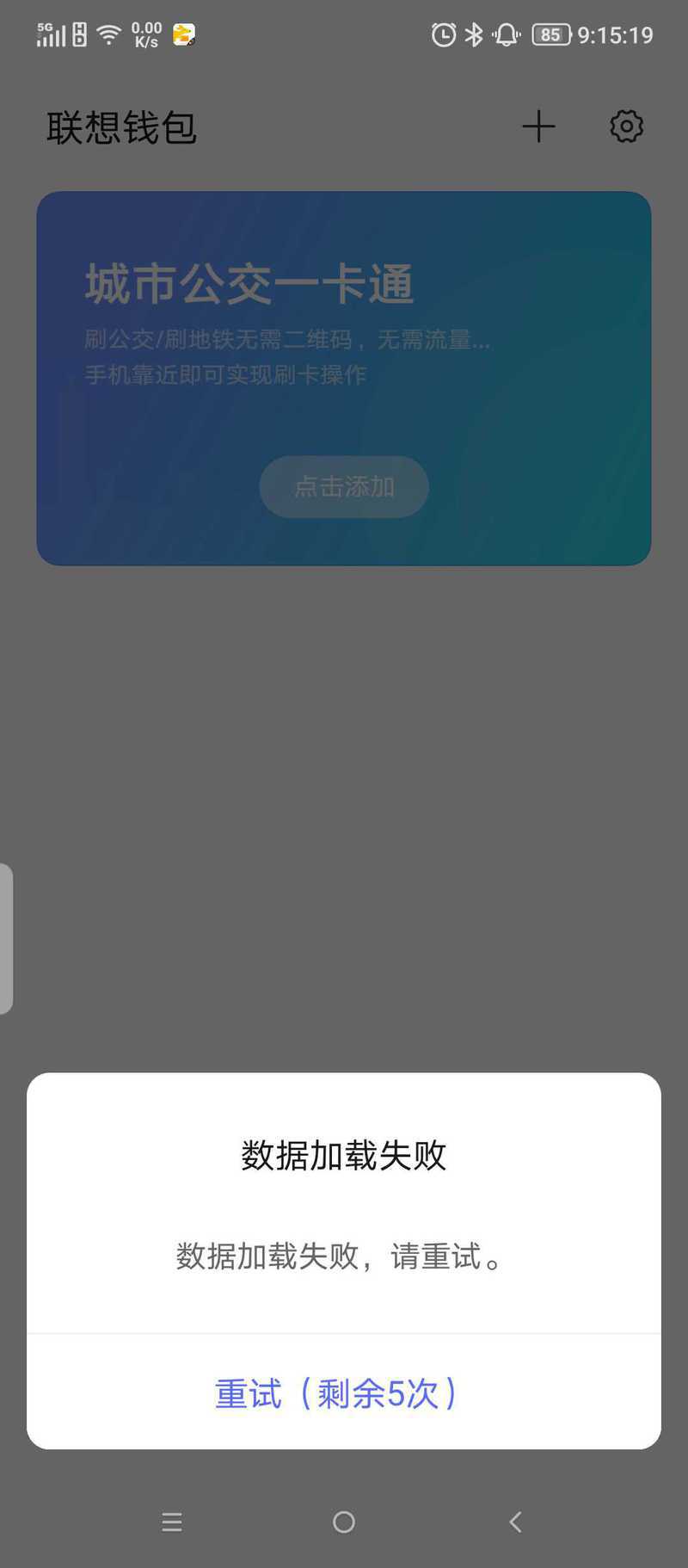The height and width of the screenshot is (1568, 688).
Task: Open the 城市公交一卡通 card
Action: 344,379
